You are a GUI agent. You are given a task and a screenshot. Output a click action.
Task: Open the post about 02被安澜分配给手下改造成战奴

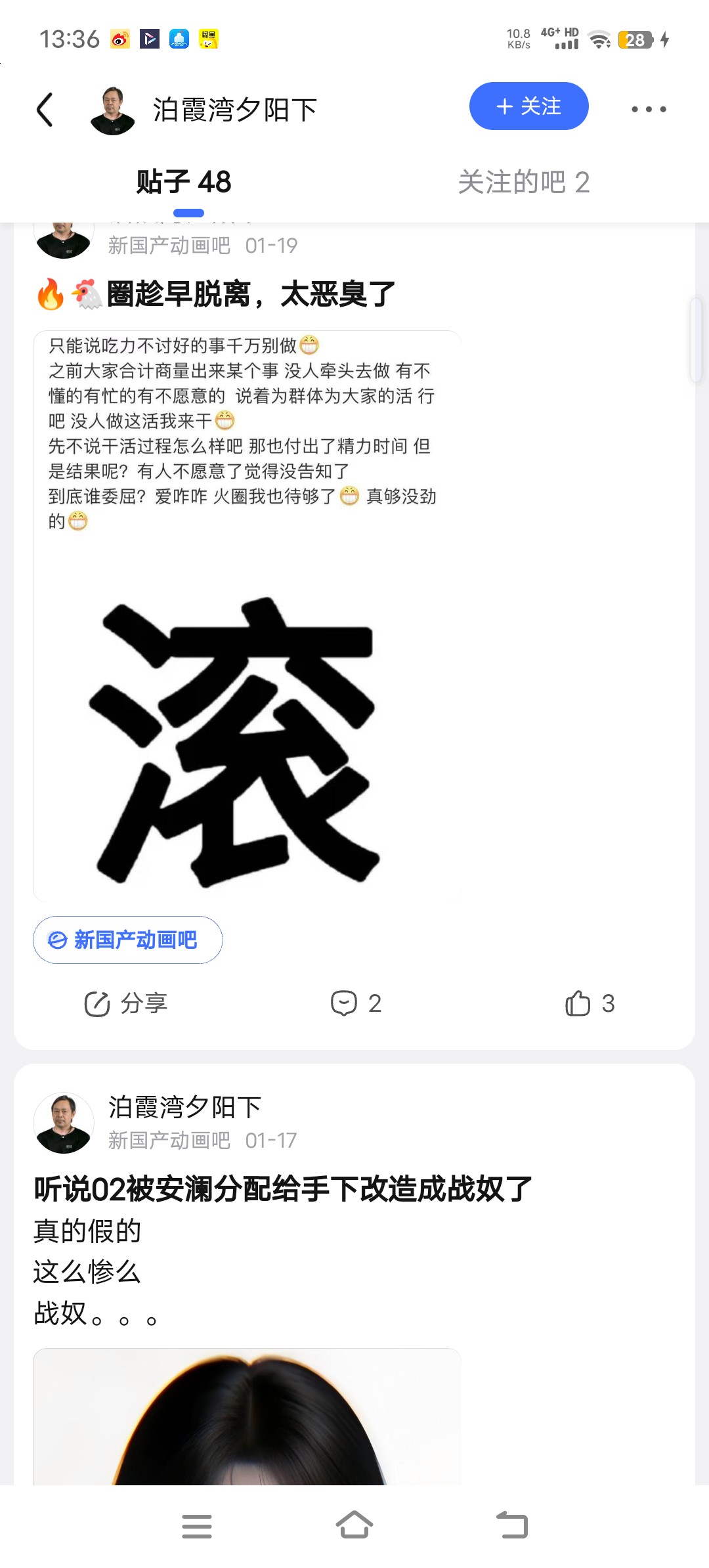[x=283, y=1188]
